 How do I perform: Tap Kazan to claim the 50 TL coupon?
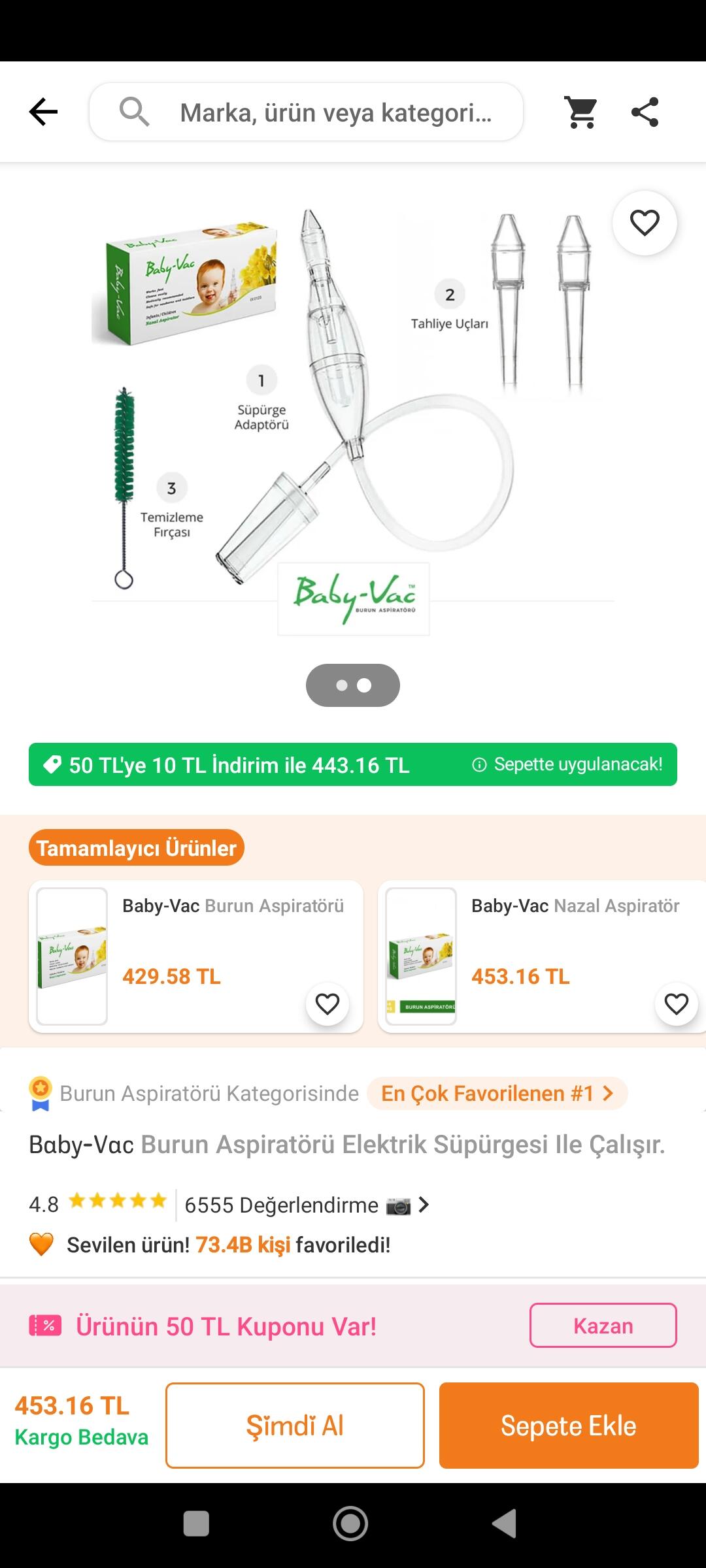(603, 1326)
